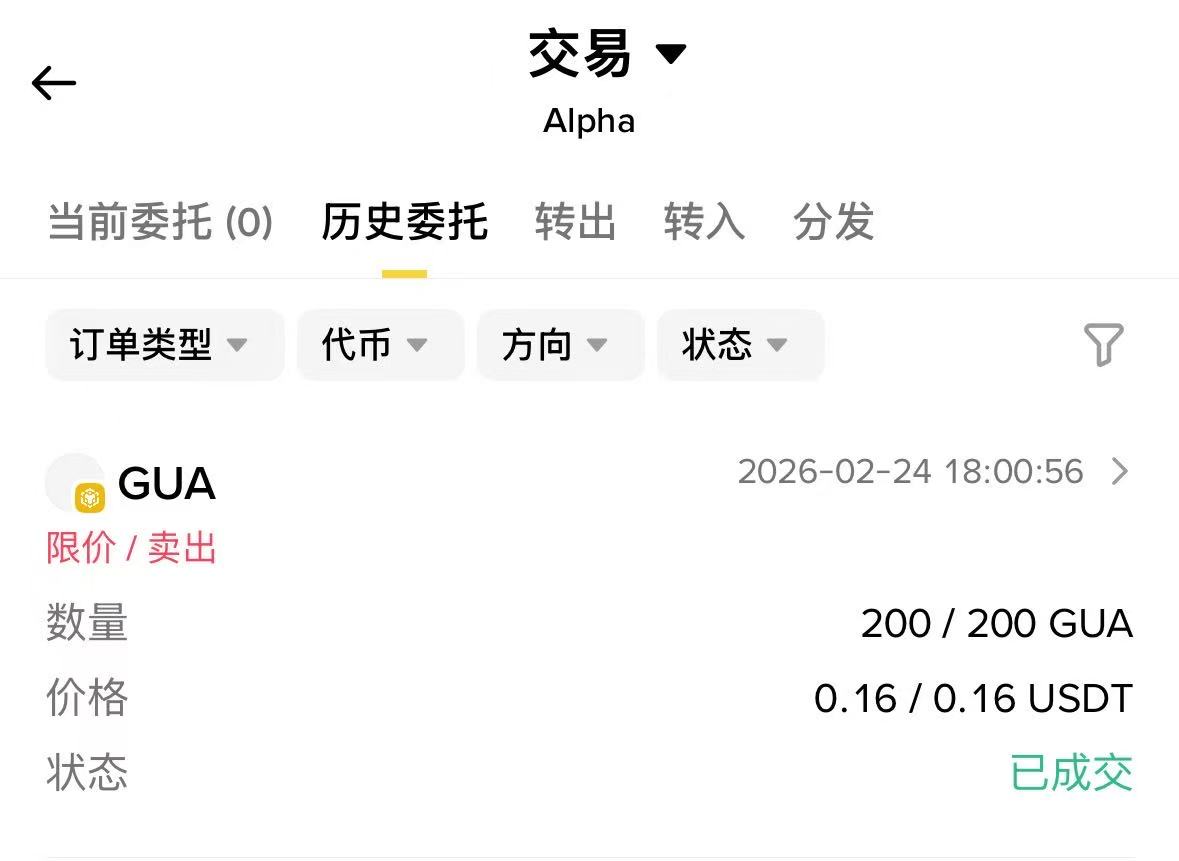Open the funnel filter icon

1103,345
